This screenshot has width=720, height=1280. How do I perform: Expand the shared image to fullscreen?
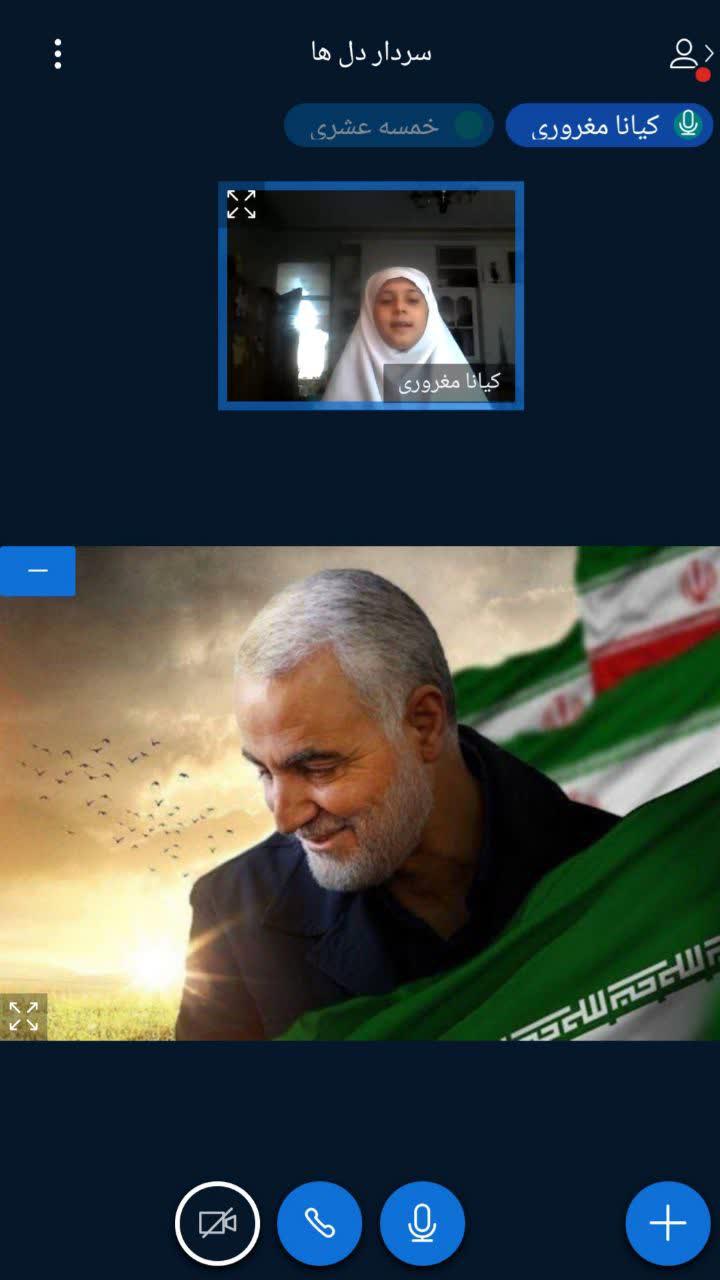tap(24, 1017)
